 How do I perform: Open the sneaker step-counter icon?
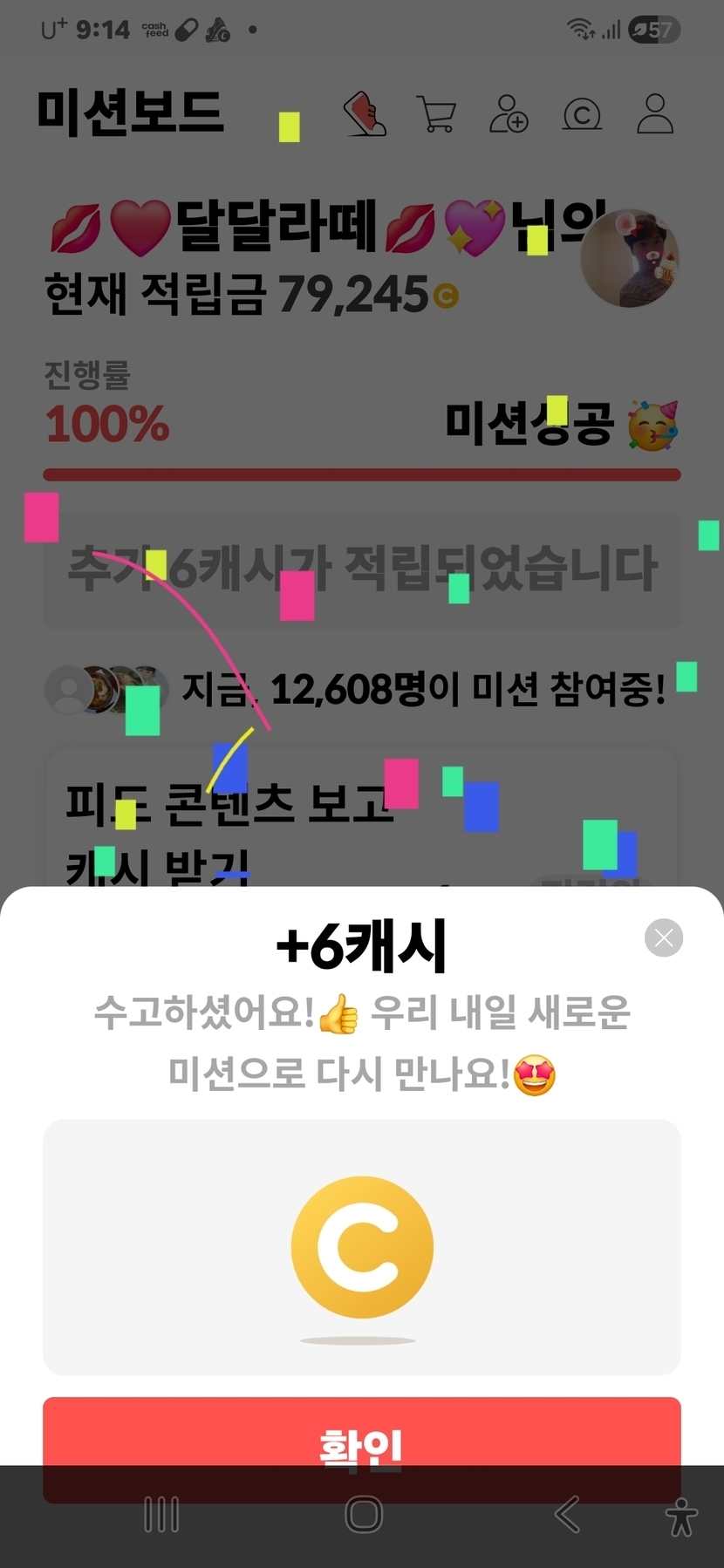pyautogui.click(x=365, y=113)
